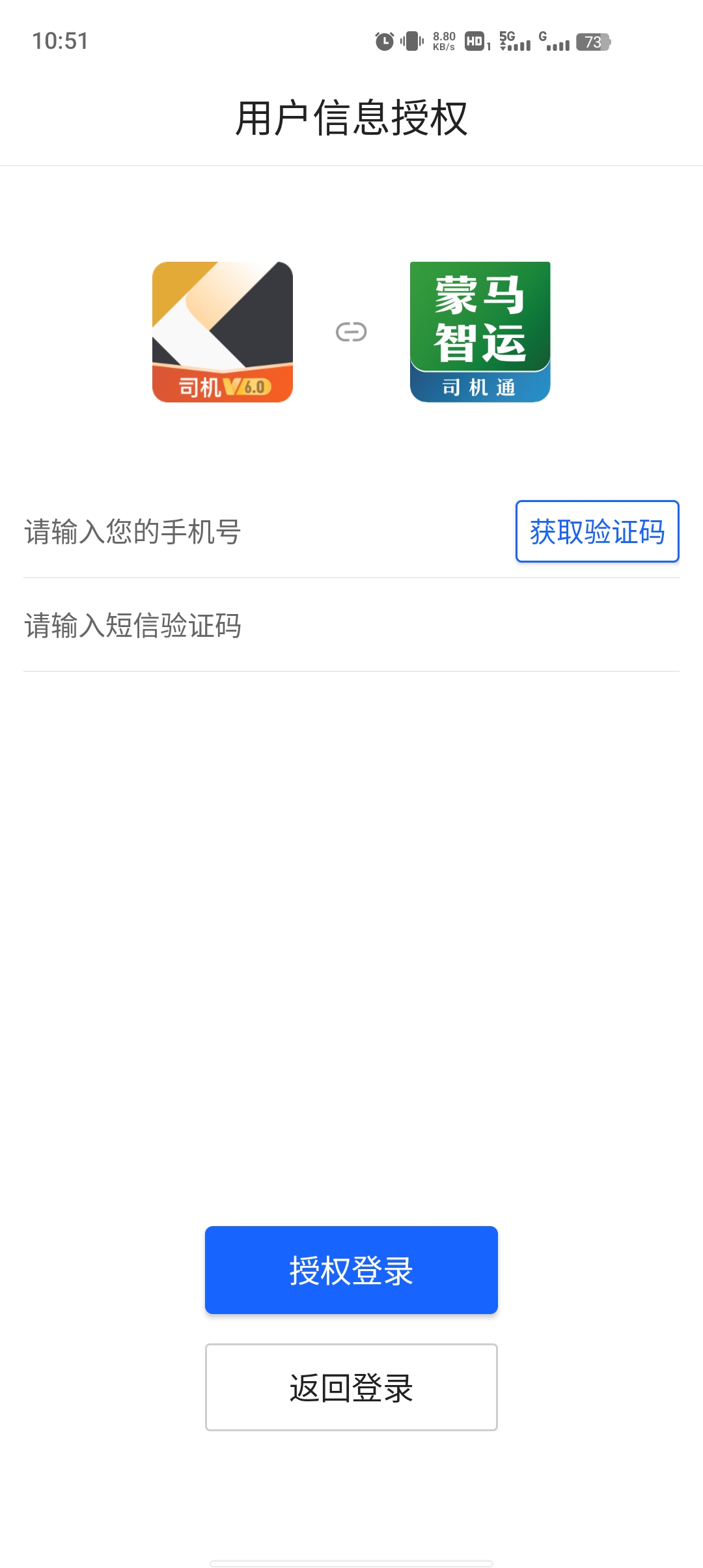
Task: Tap the HD voice icon in status bar
Action: pos(475,42)
